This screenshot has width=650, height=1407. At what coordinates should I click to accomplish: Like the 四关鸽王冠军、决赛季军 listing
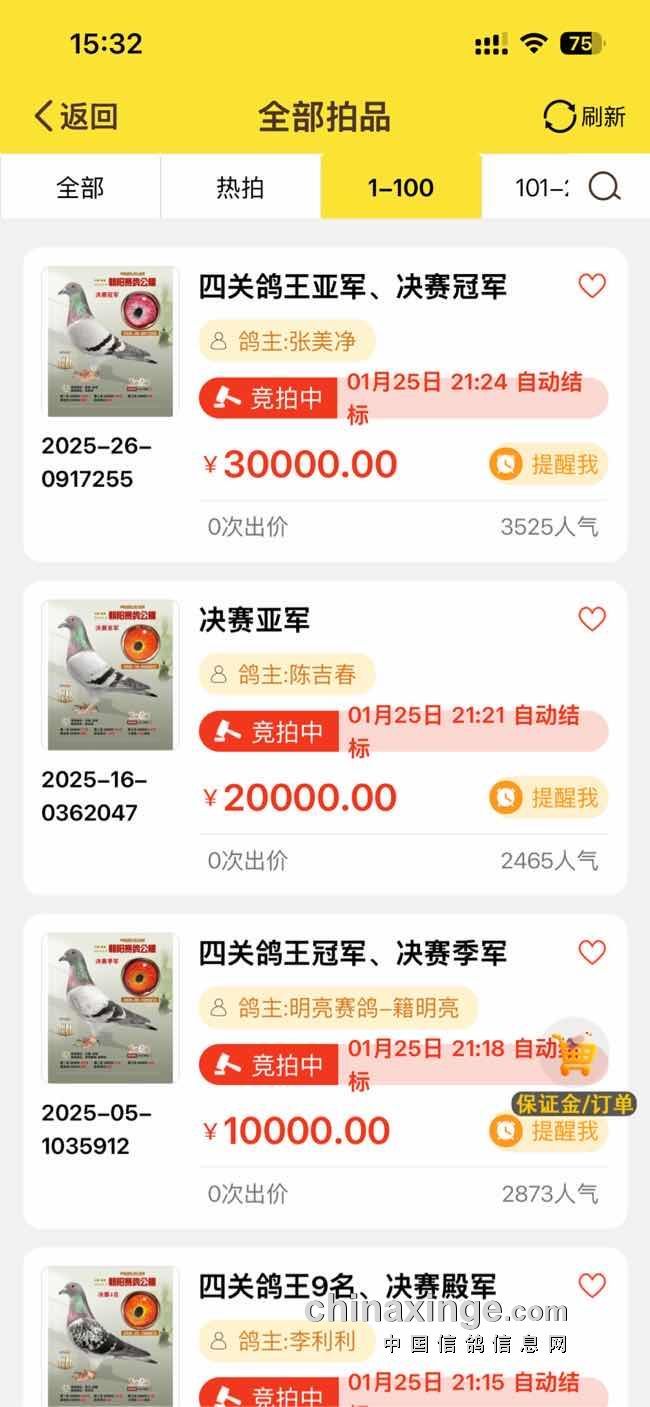(592, 952)
